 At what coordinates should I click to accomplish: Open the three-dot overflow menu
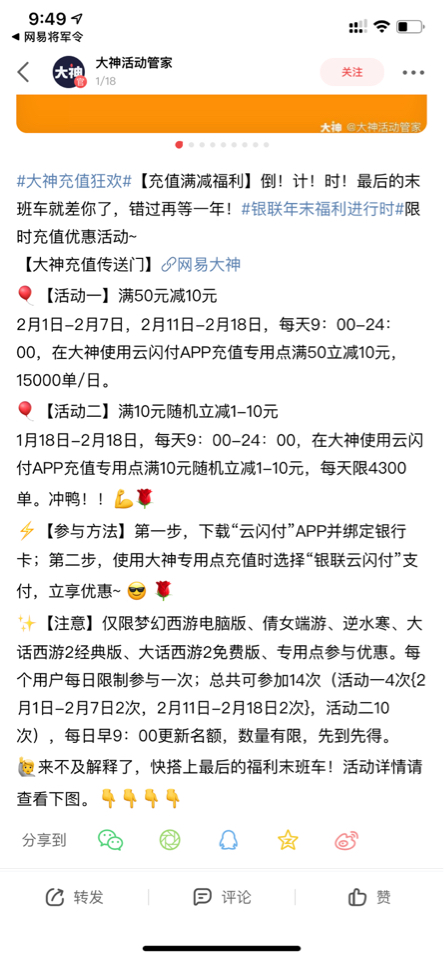[x=413, y=73]
